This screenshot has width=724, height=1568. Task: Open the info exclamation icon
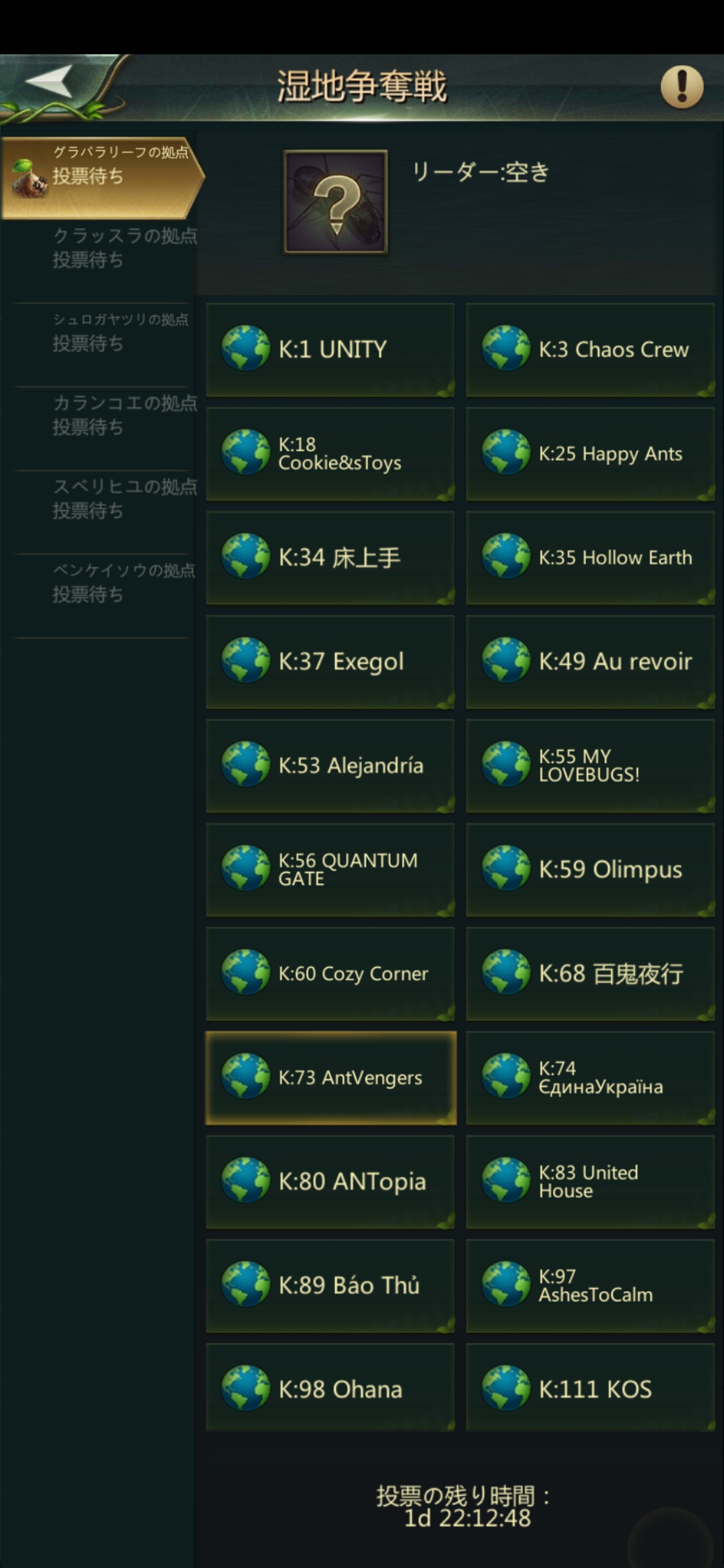click(x=681, y=86)
